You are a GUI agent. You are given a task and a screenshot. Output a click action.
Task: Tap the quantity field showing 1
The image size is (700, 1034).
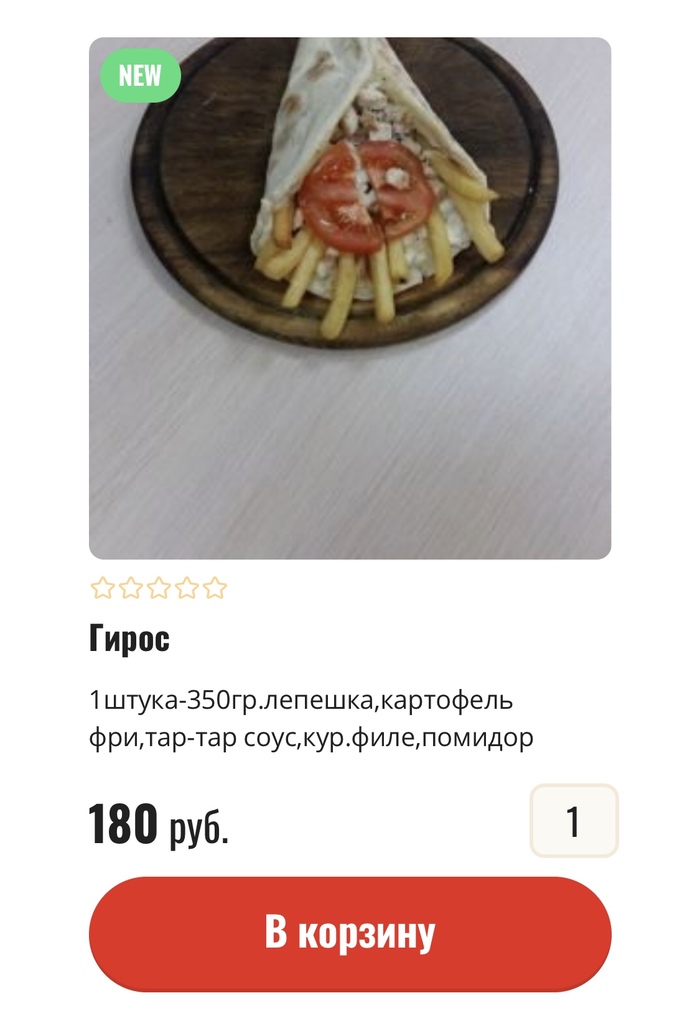573,821
